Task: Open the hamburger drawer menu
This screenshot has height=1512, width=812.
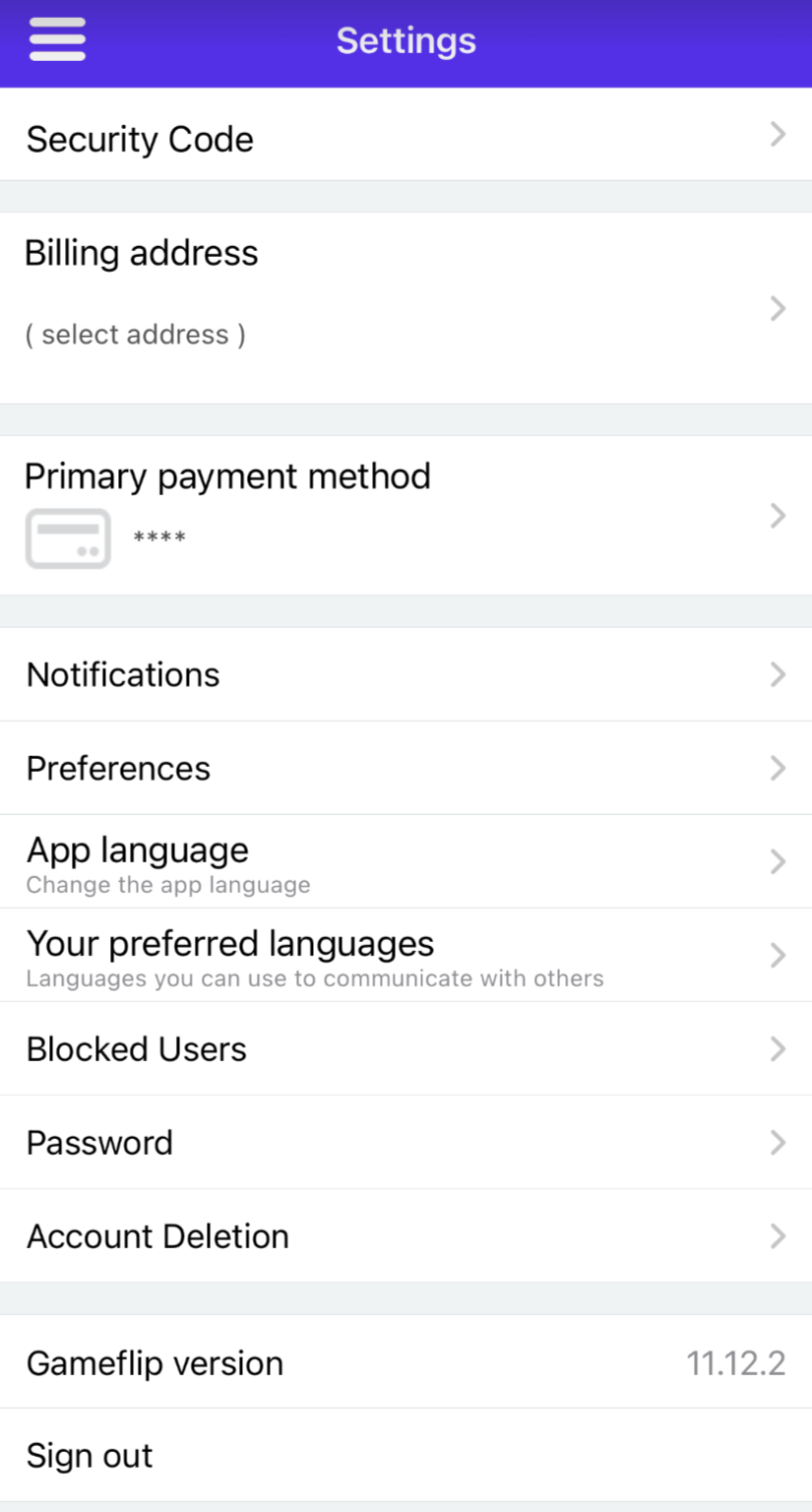Action: click(57, 40)
